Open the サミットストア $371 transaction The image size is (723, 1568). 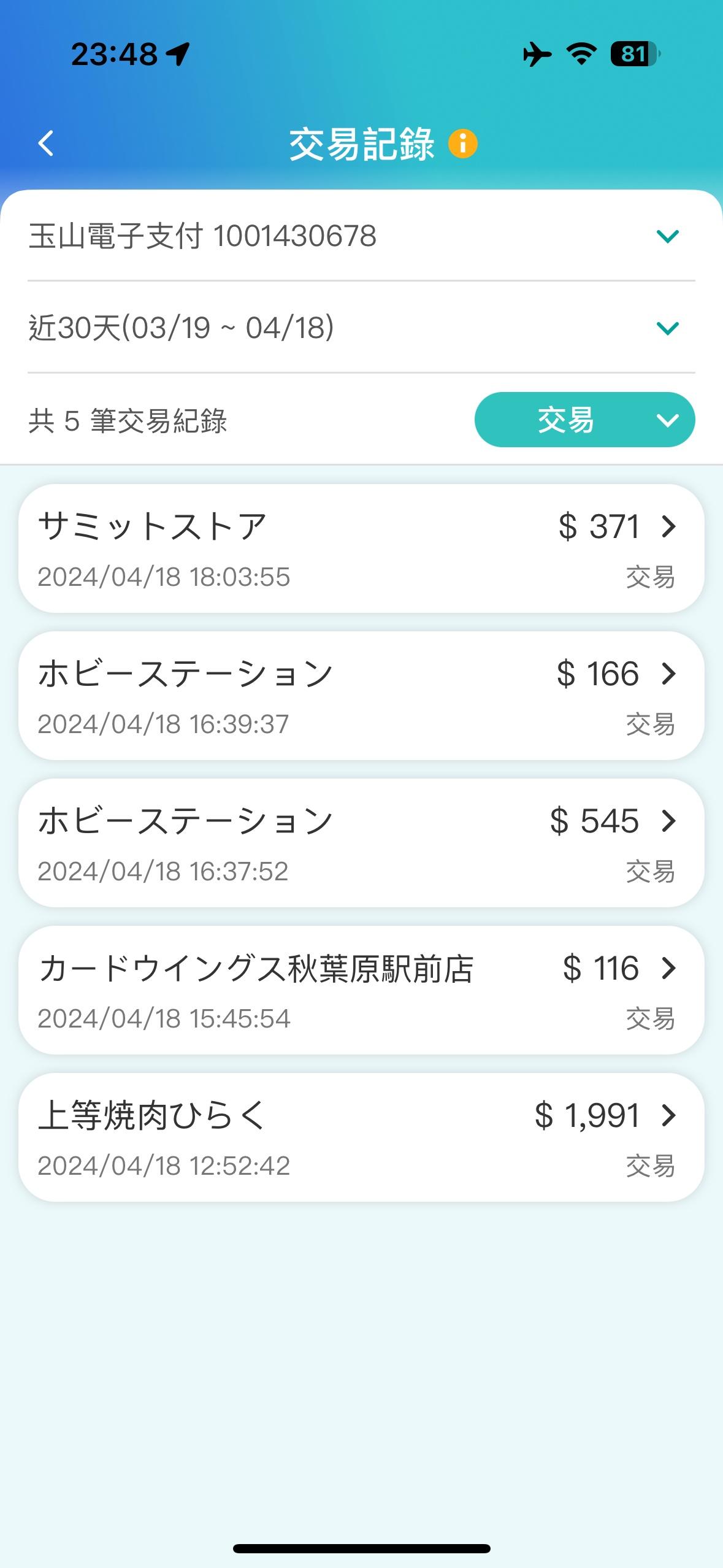click(361, 548)
